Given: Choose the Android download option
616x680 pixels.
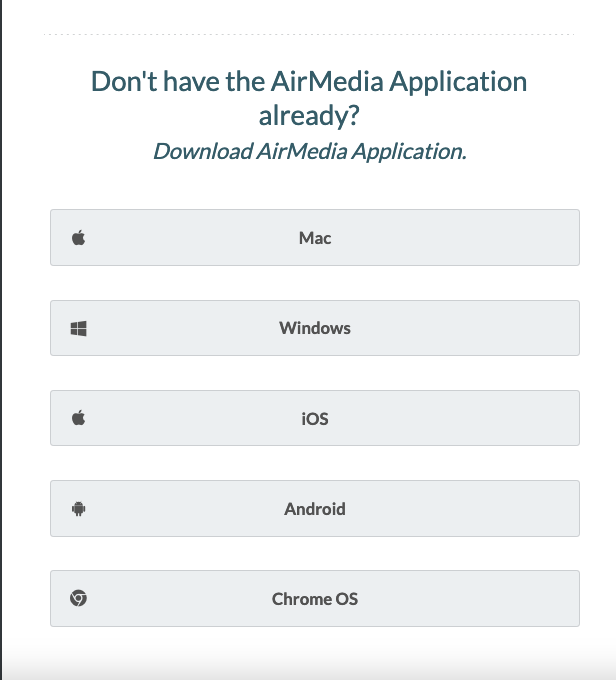Looking at the screenshot, I should click(314, 508).
